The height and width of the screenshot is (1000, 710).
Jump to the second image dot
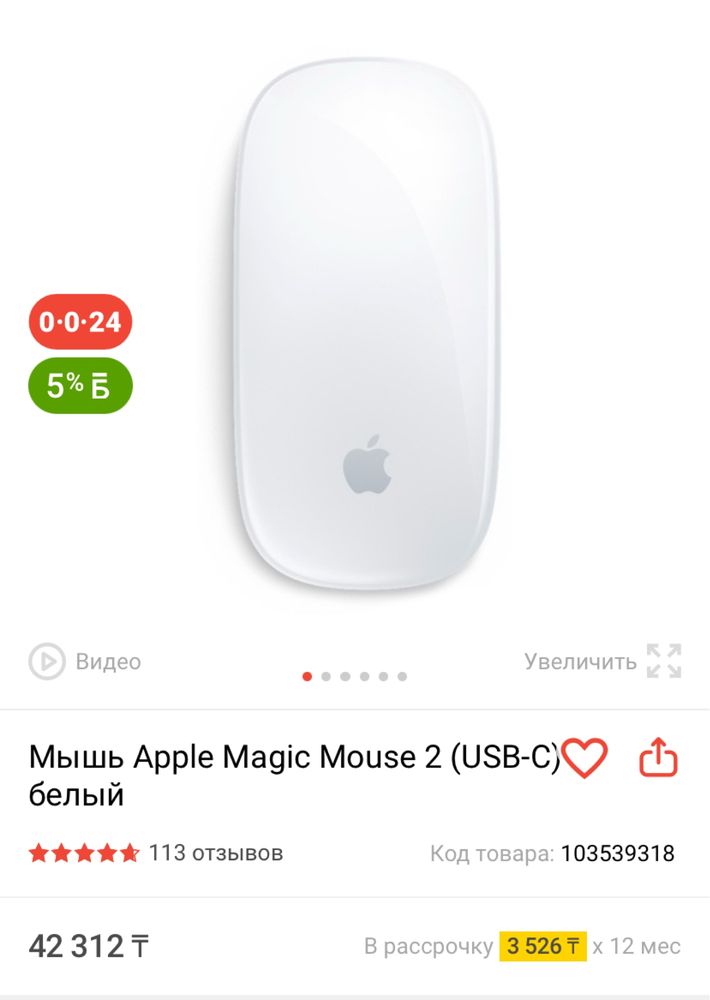tap(326, 676)
